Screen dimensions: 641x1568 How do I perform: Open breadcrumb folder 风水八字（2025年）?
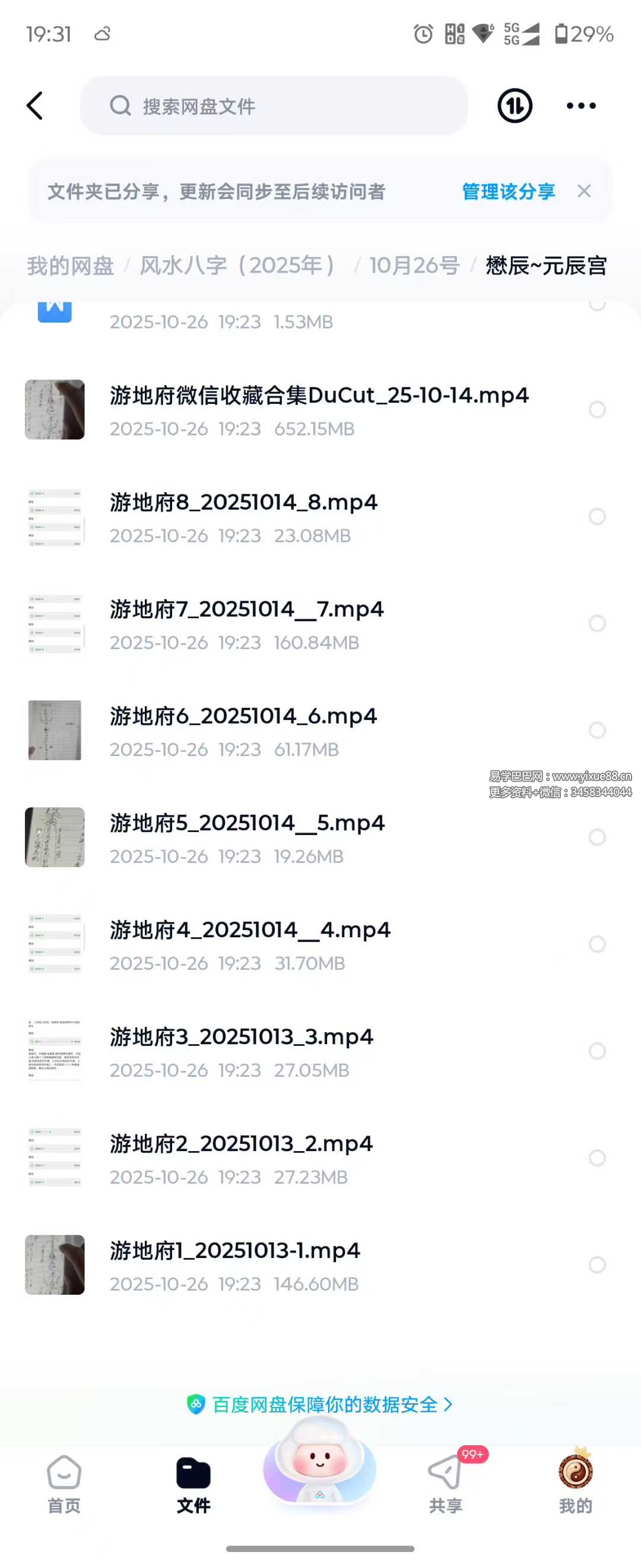click(x=239, y=266)
